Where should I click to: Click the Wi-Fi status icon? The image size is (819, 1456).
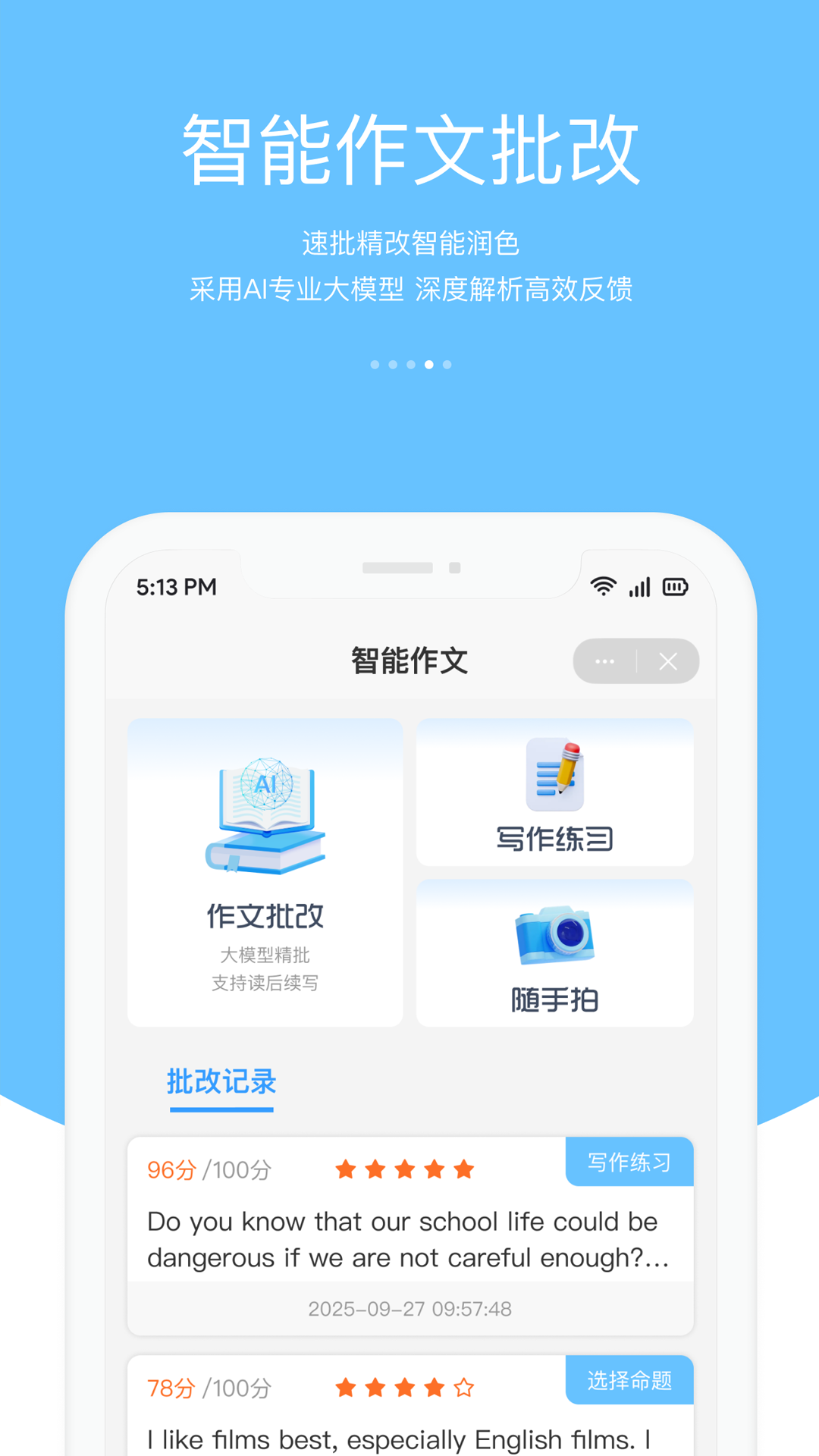[x=603, y=585]
